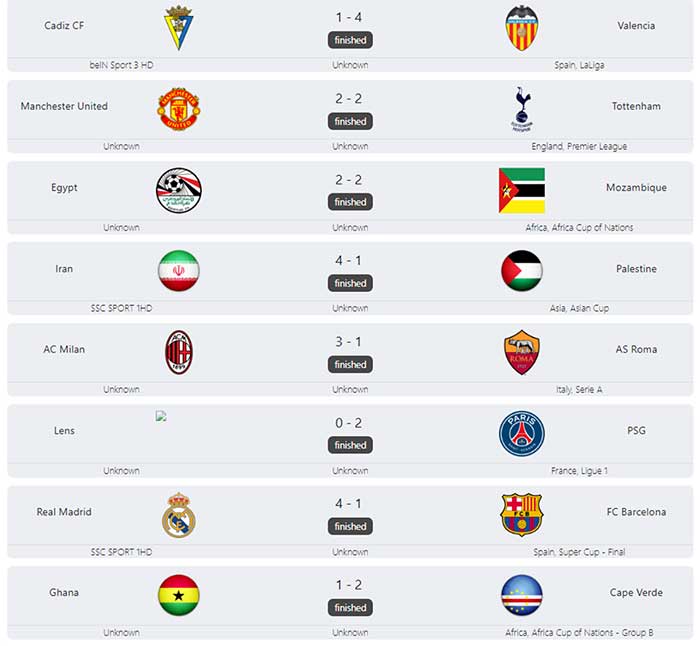
Task: View the Egypt vs Mozambique match card
Action: 350,188
